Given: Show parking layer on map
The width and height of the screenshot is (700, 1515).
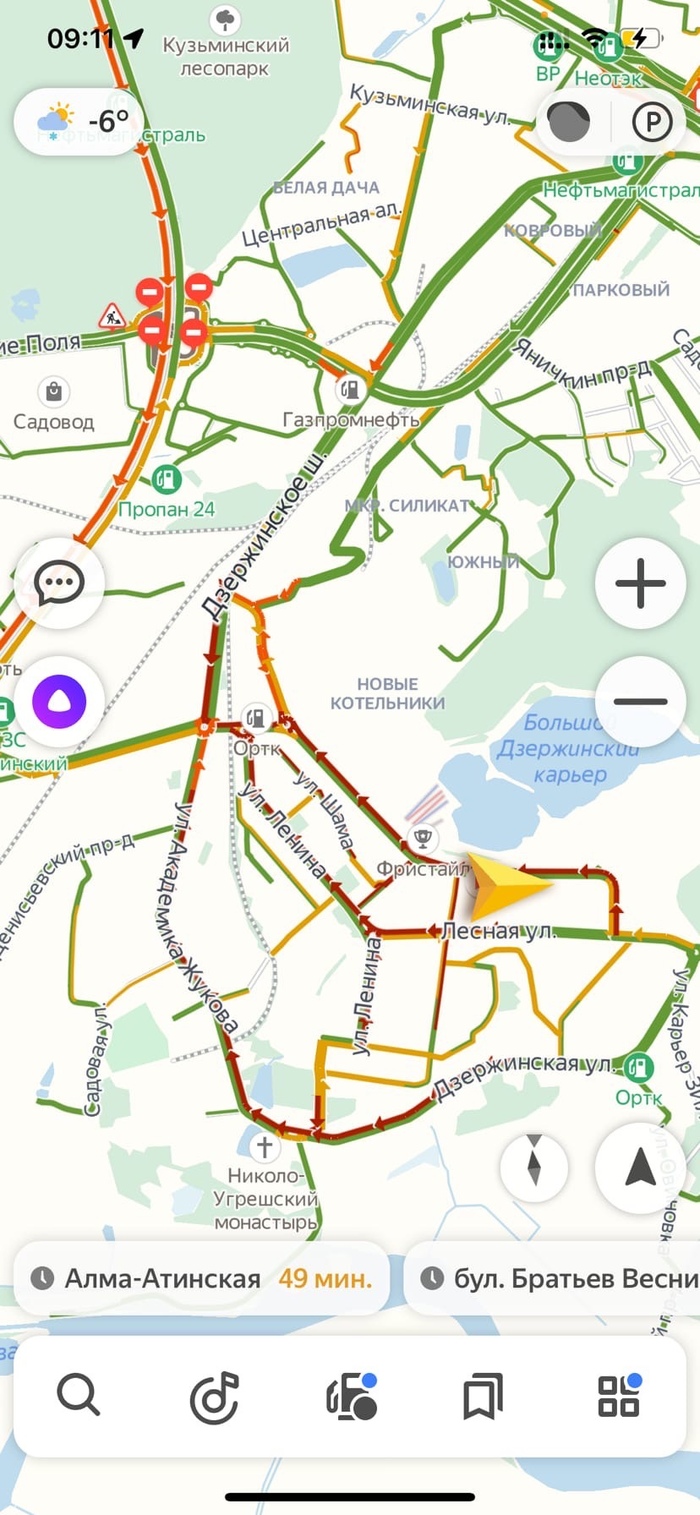Looking at the screenshot, I should pyautogui.click(x=651, y=123).
